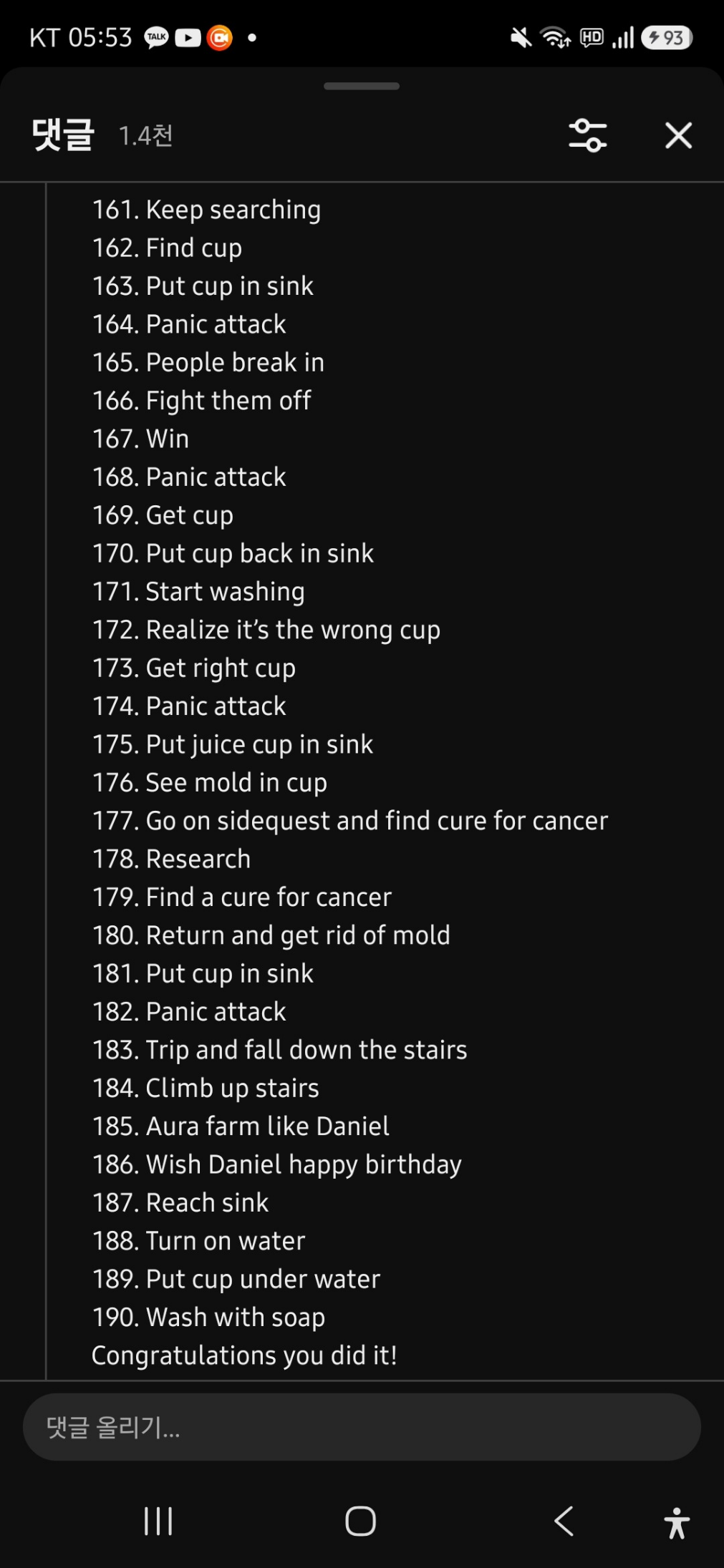Go back with the system back button
The height and width of the screenshot is (1568, 724).
564,1521
